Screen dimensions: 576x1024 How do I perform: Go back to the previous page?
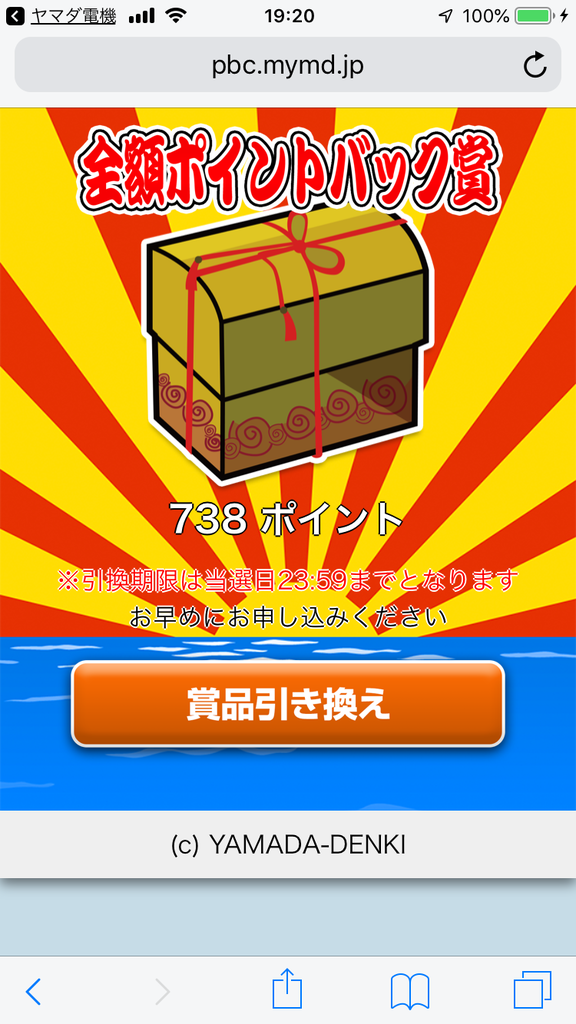[x=33, y=992]
